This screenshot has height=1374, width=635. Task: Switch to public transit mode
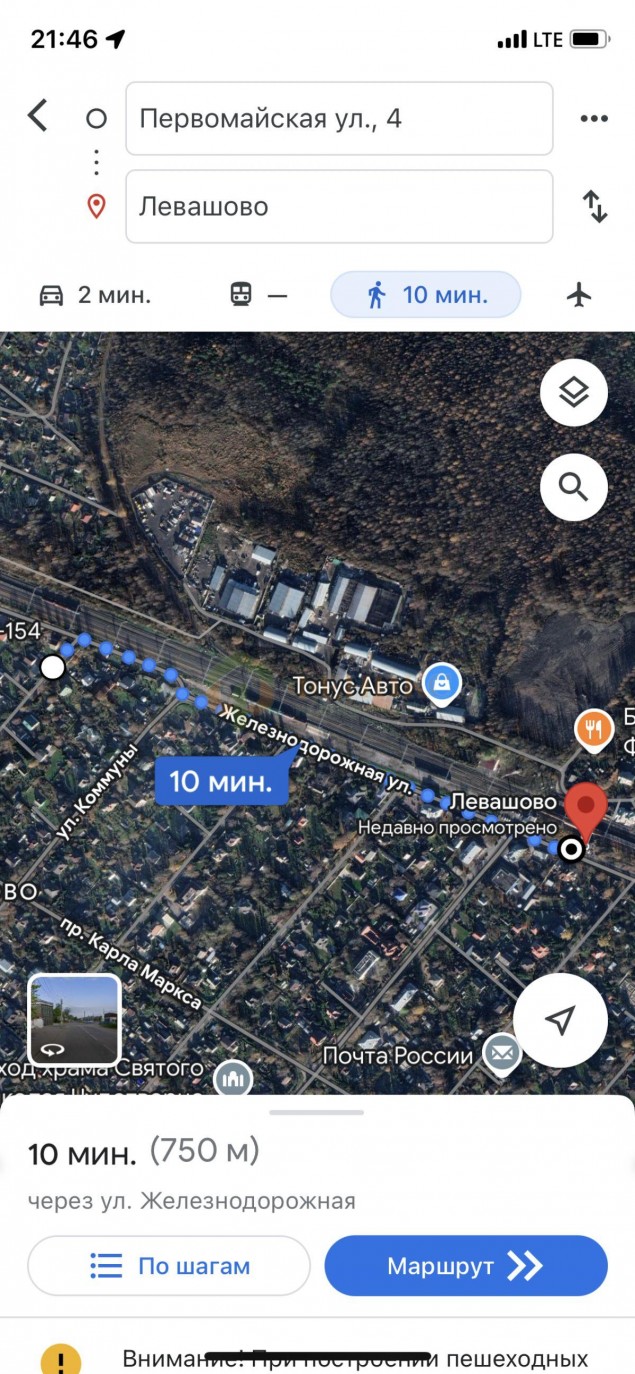tap(258, 295)
